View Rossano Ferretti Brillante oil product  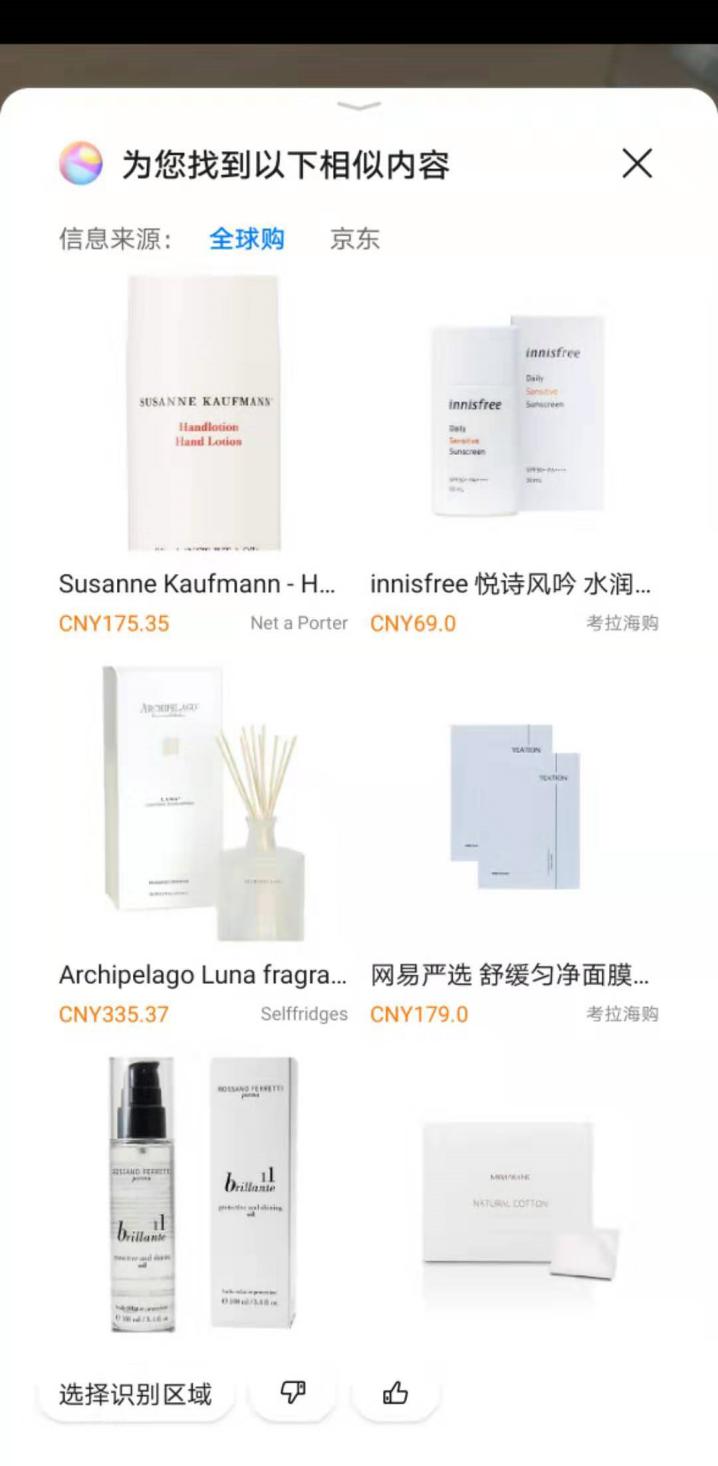pos(204,1193)
